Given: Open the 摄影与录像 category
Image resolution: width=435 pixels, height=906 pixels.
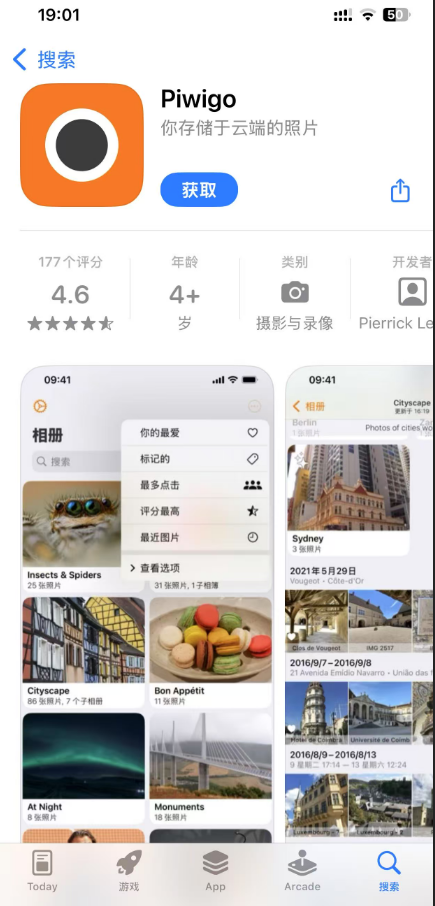Looking at the screenshot, I should coord(295,293).
